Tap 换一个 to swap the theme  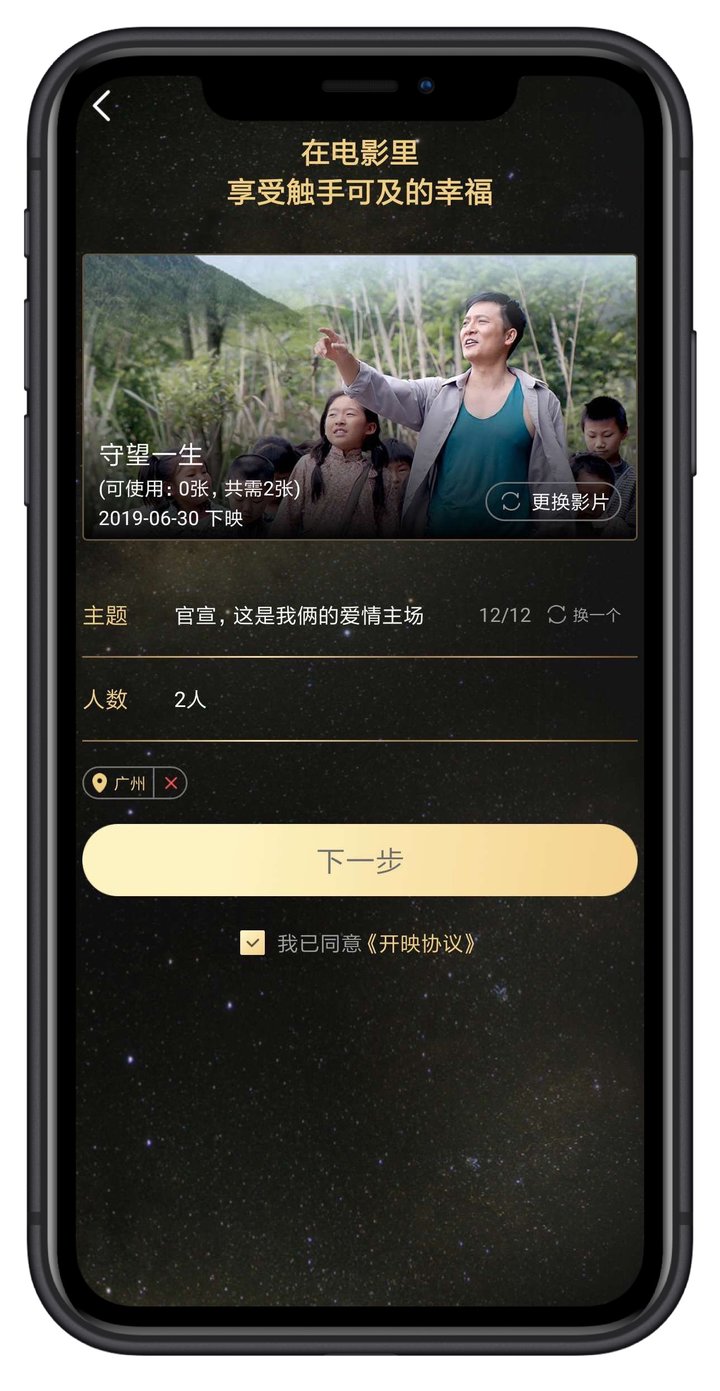(584, 615)
